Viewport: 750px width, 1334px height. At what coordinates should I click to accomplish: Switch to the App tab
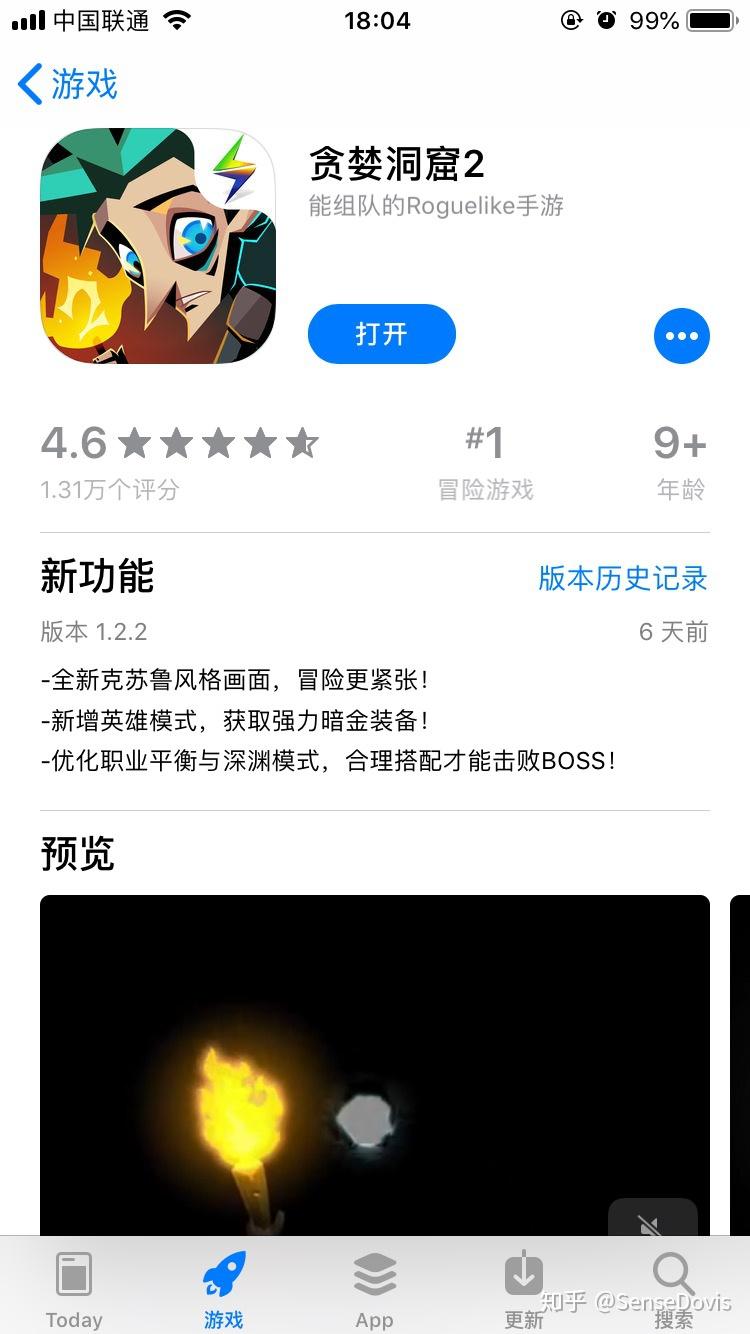375,1288
